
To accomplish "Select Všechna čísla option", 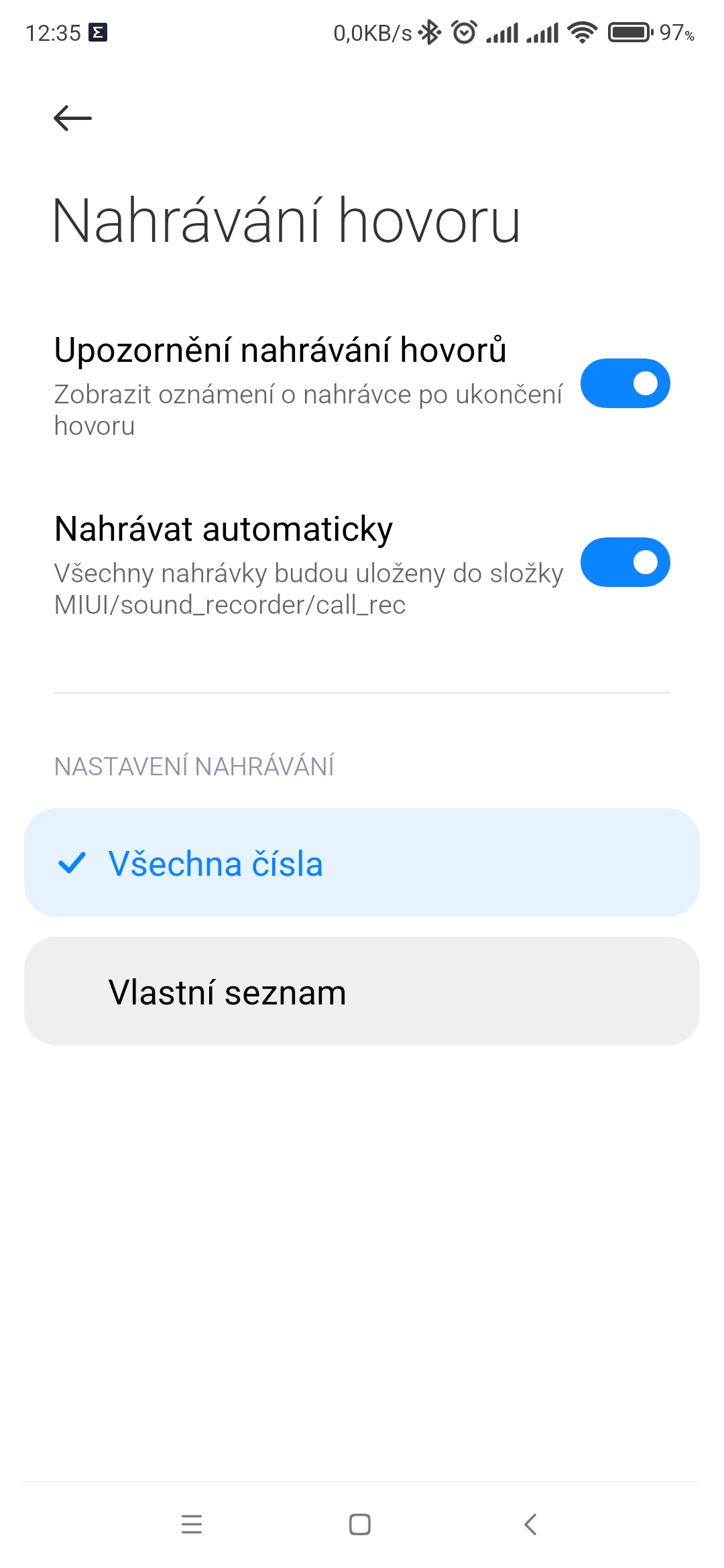I will pyautogui.click(x=362, y=862).
